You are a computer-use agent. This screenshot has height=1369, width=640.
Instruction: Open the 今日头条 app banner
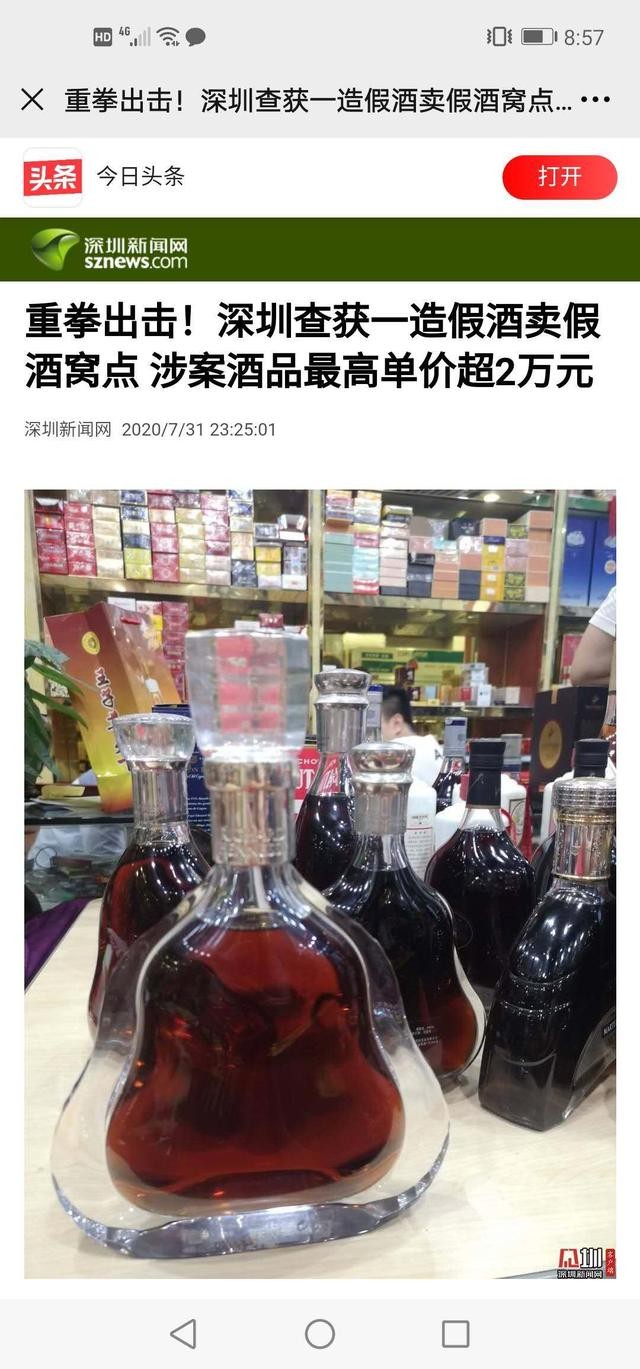click(x=140, y=177)
